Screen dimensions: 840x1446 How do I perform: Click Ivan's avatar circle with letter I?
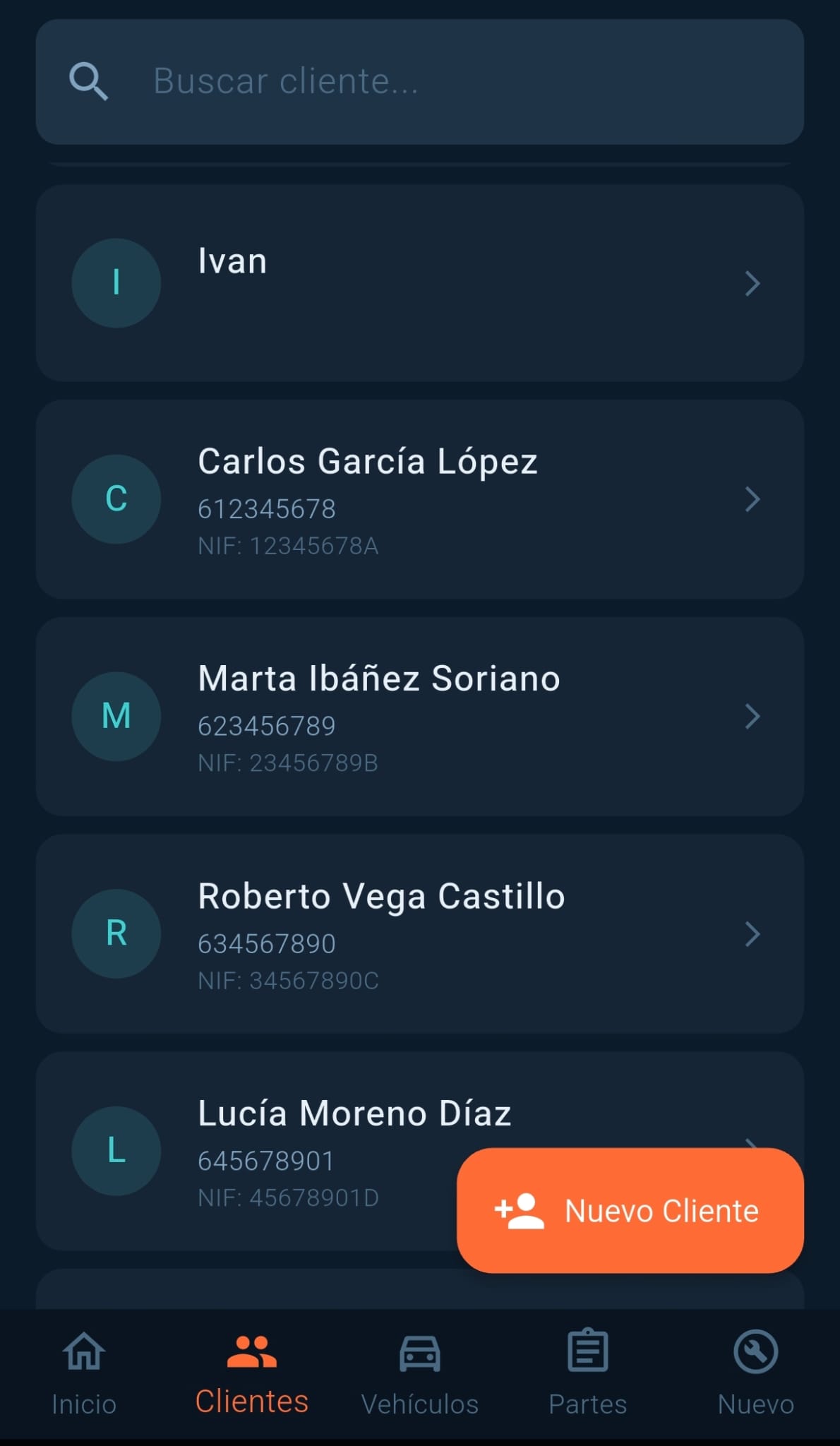click(116, 282)
